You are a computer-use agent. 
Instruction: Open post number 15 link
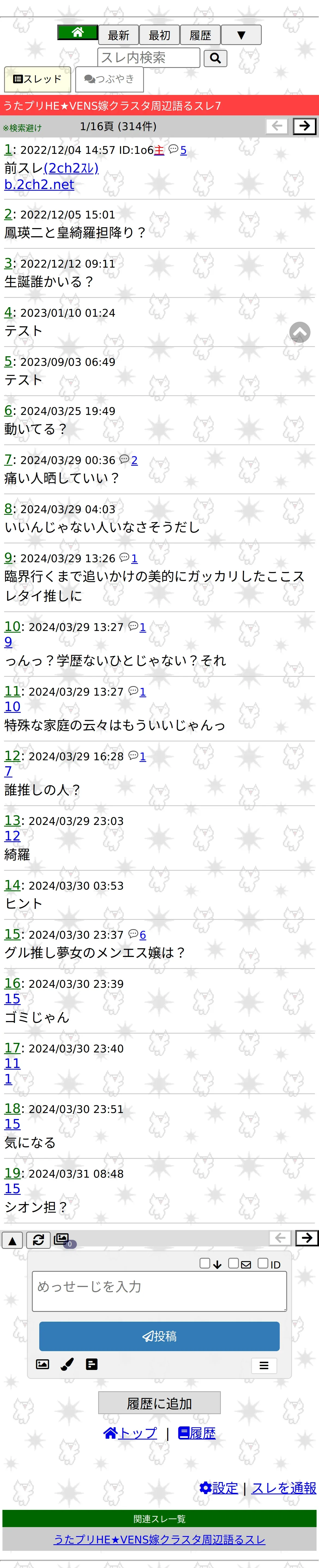click(x=12, y=934)
